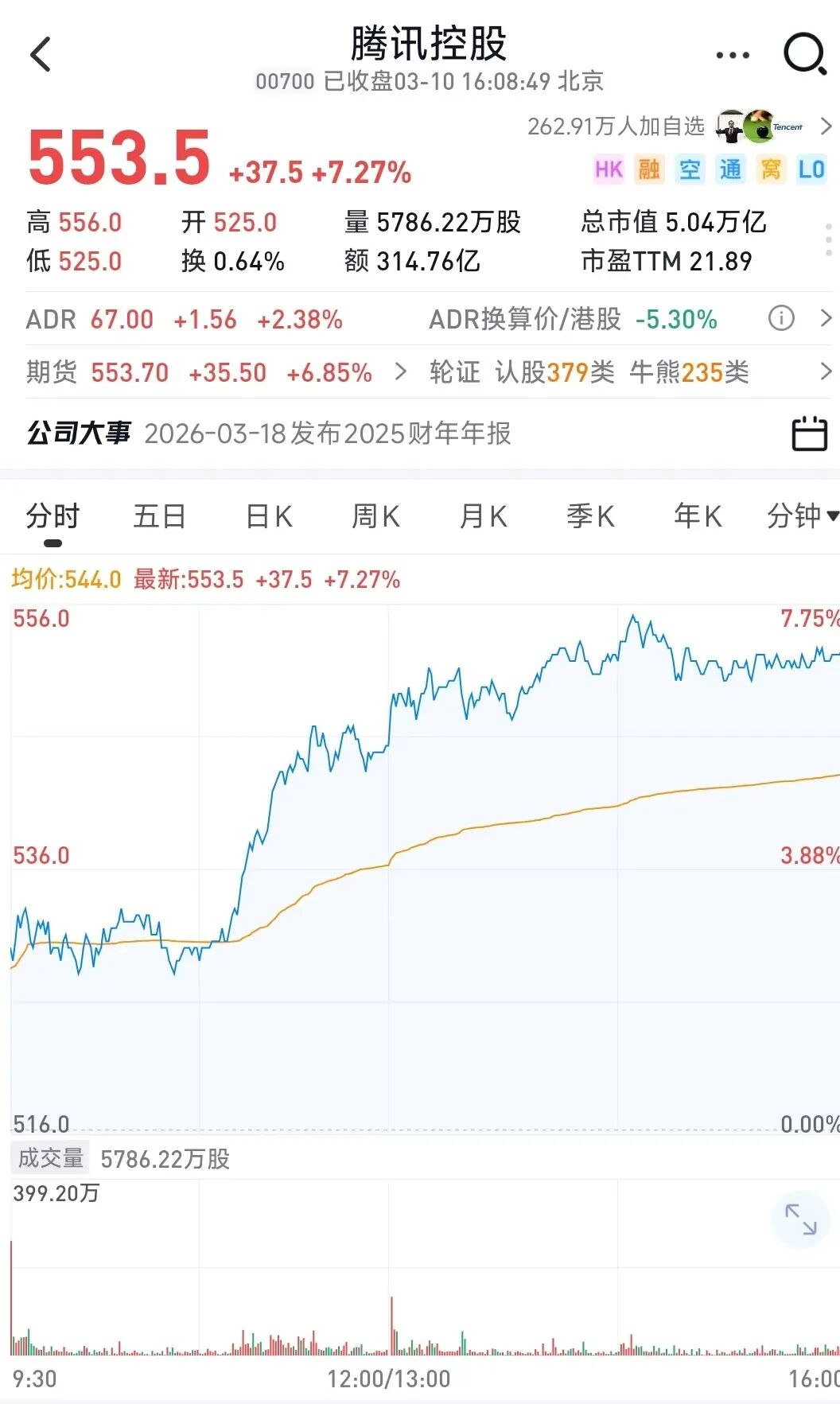This screenshot has height=1404, width=840.
Task: Expand the chart to fullscreen
Action: click(800, 1219)
